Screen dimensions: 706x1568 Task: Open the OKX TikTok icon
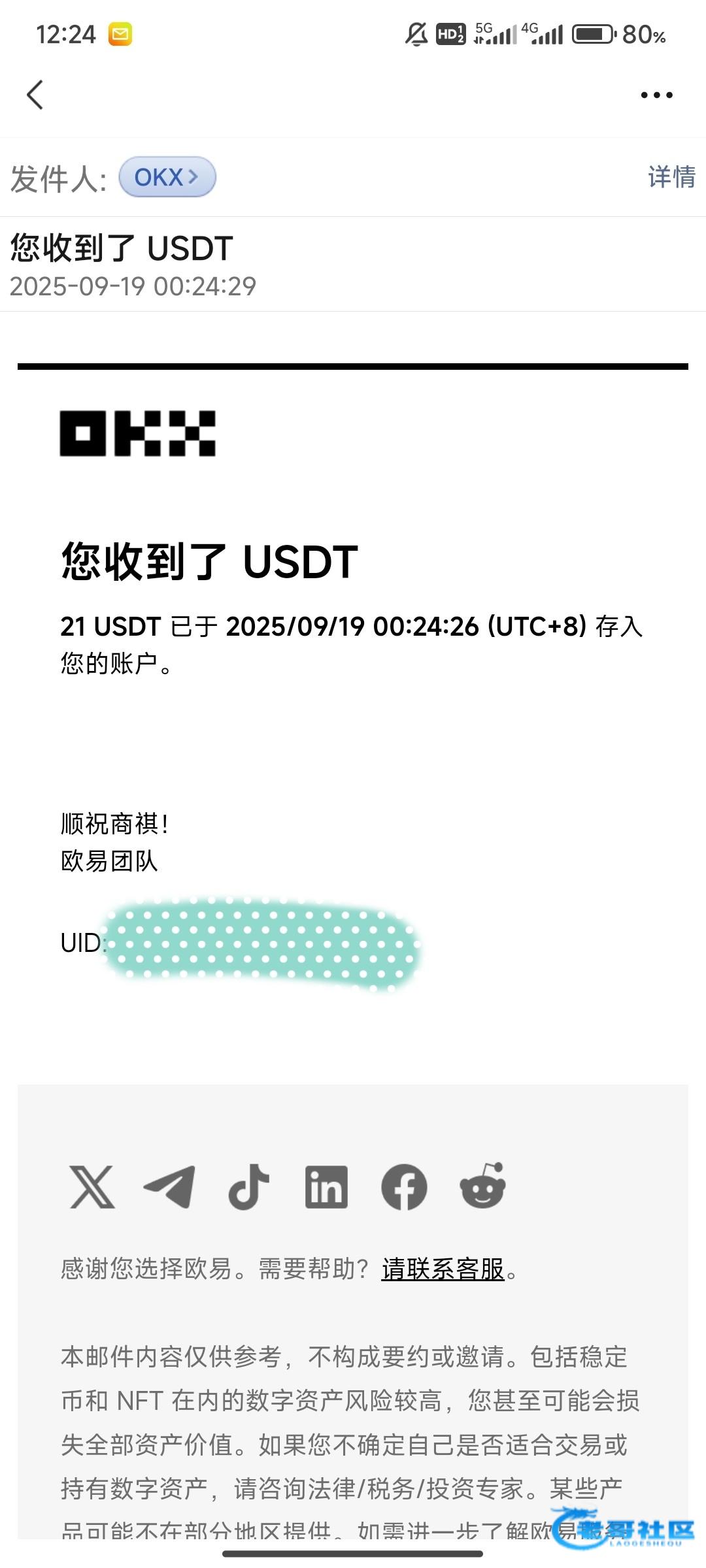[248, 1186]
